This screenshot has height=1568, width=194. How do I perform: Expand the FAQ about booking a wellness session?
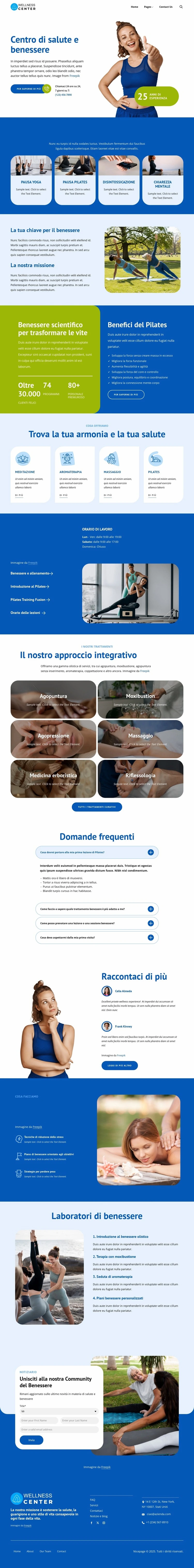tap(97, 924)
